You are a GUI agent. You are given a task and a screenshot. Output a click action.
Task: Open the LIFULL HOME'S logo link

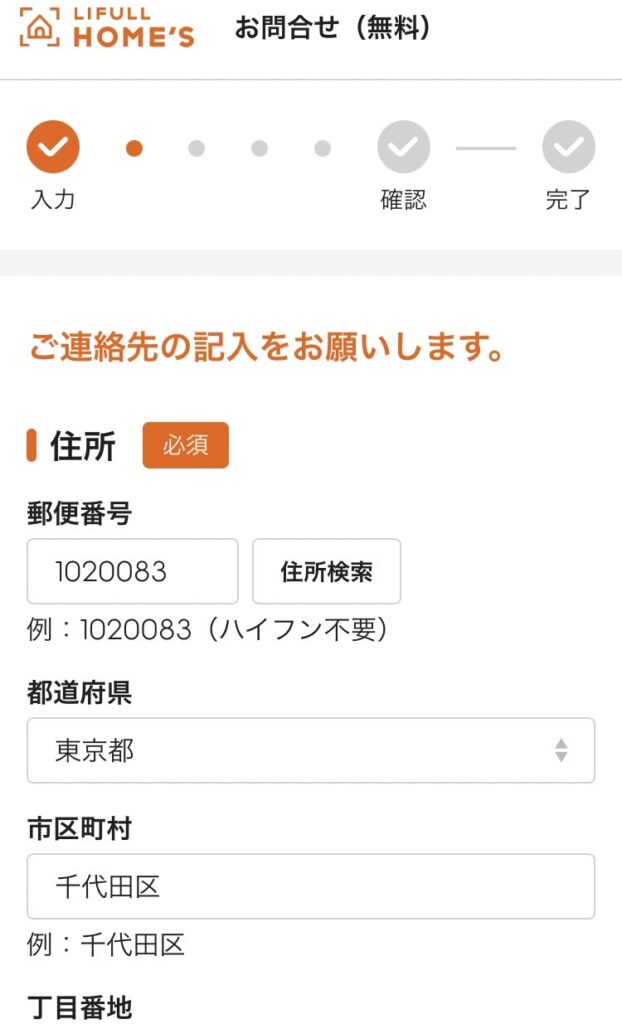(x=107, y=27)
